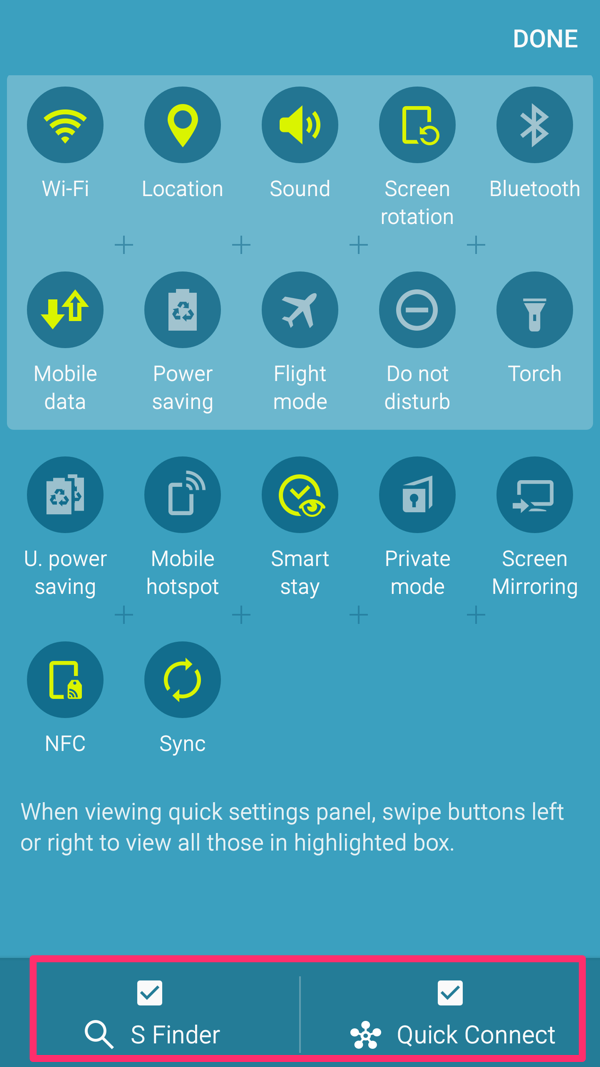Uncheck the Quick Connect checkbox
Viewport: 600px width, 1067px height.
click(450, 993)
